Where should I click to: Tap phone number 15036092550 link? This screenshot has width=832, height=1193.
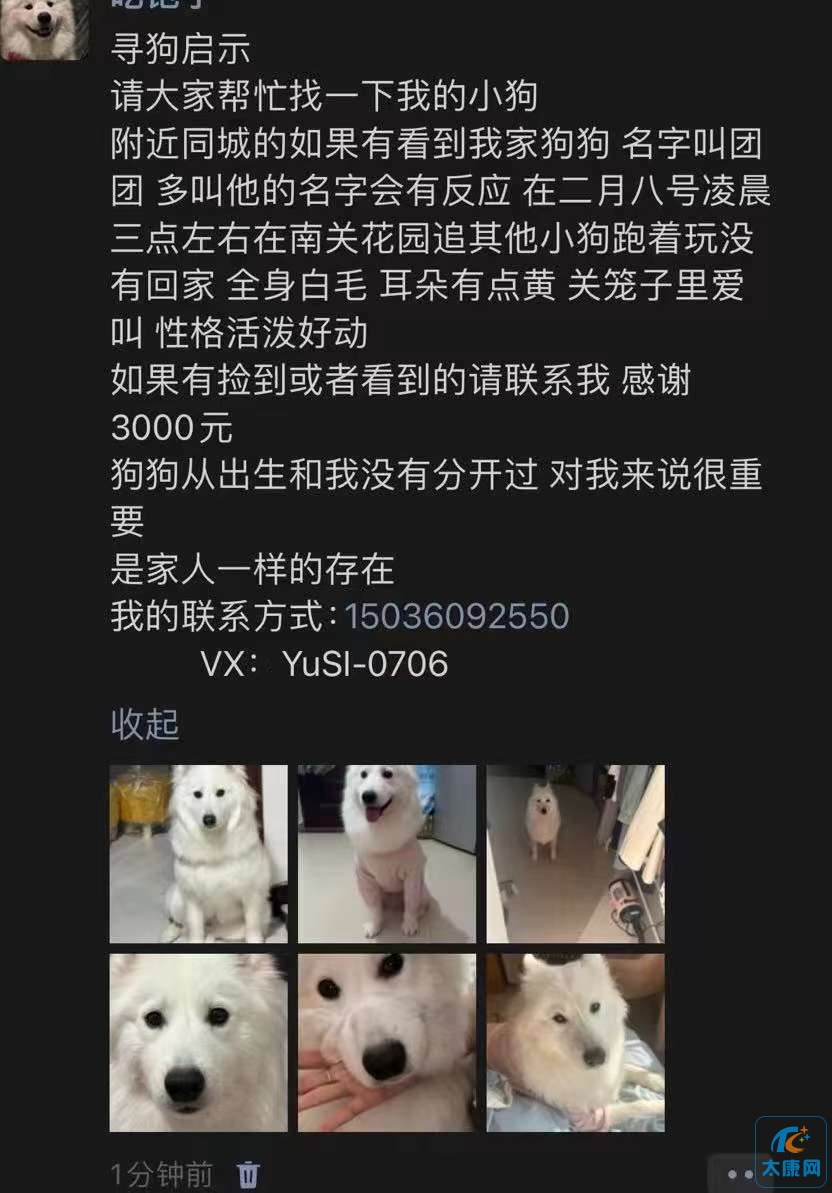click(457, 616)
